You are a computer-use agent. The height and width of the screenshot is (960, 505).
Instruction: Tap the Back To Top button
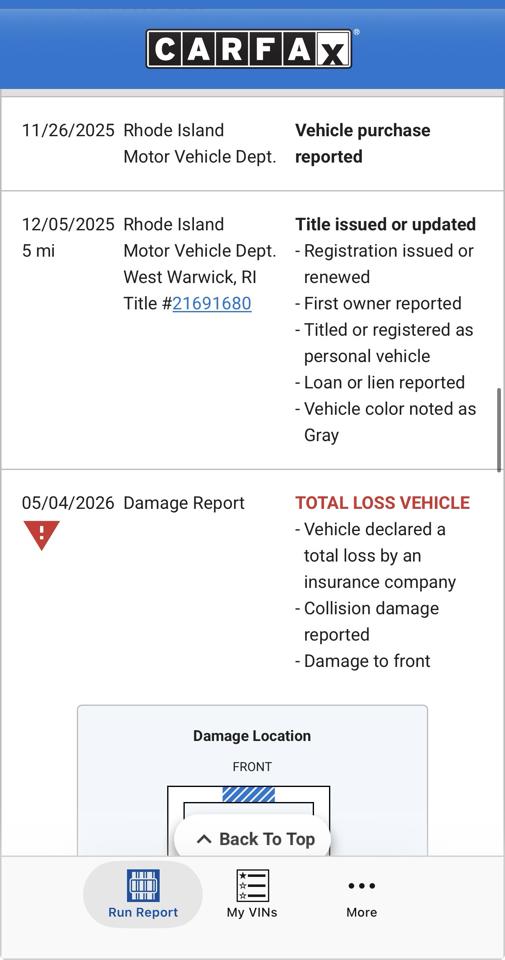[252, 839]
